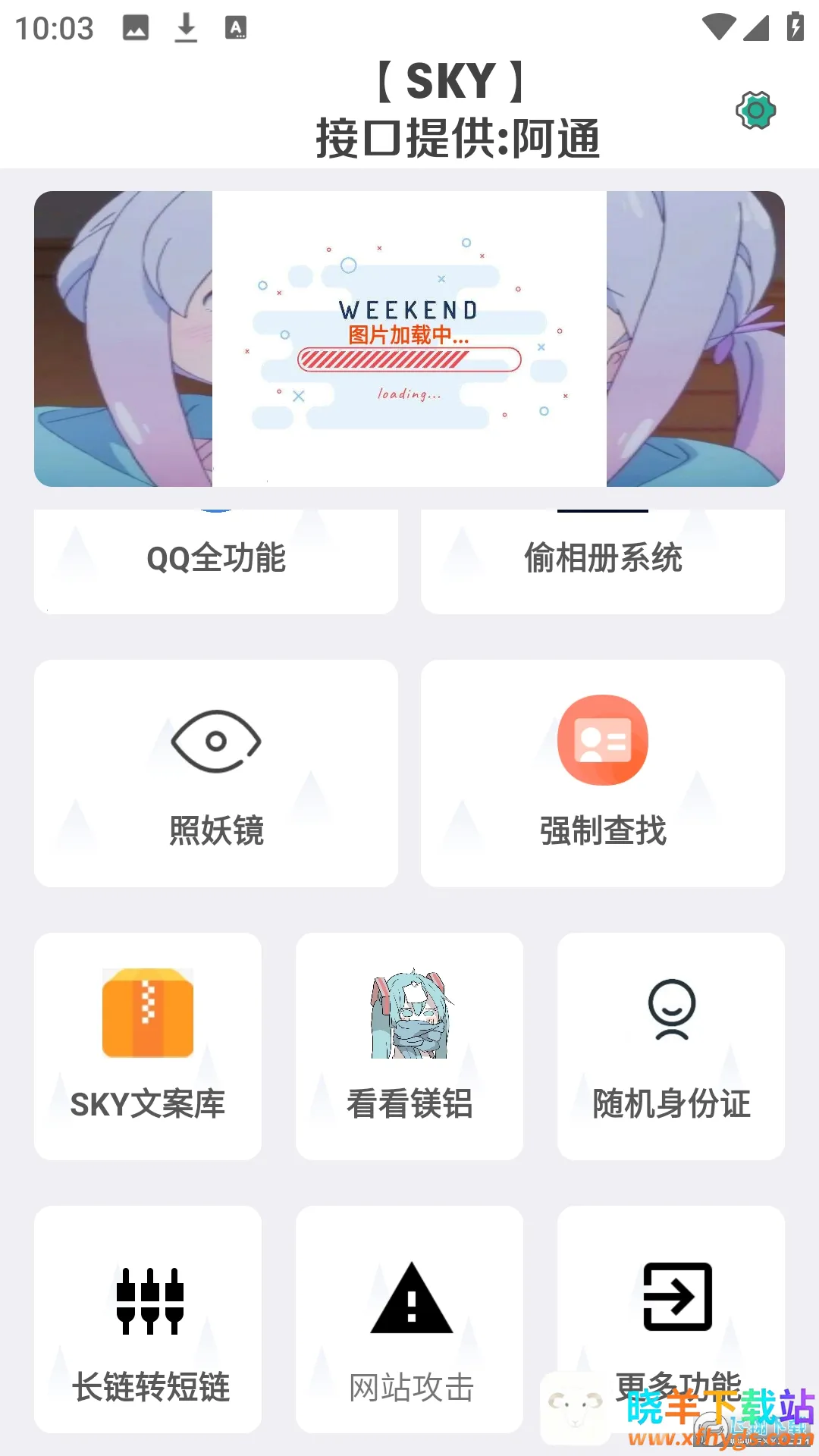The image size is (819, 1456).
Task: Open the 看看镁铝 card
Action: (409, 1046)
